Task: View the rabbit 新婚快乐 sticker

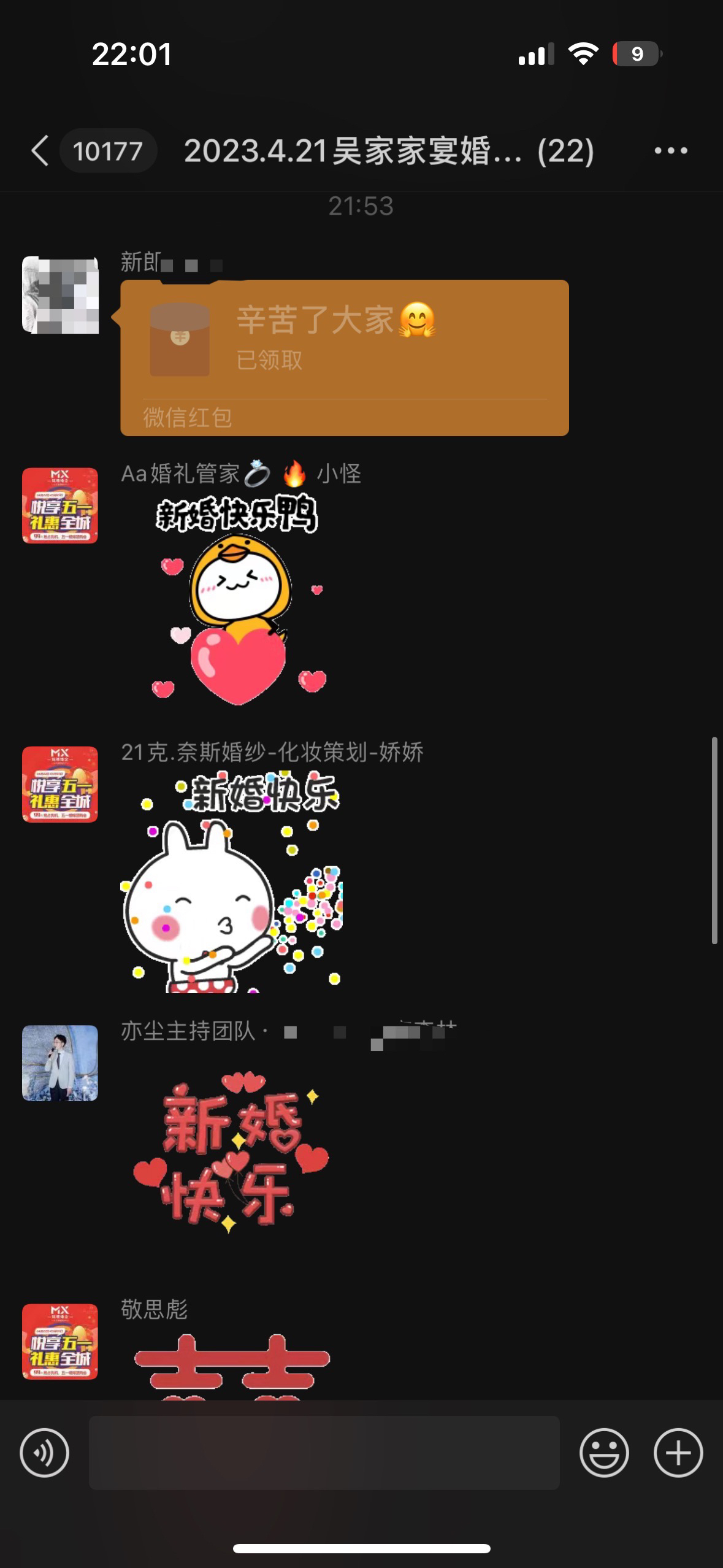Action: coord(232,882)
